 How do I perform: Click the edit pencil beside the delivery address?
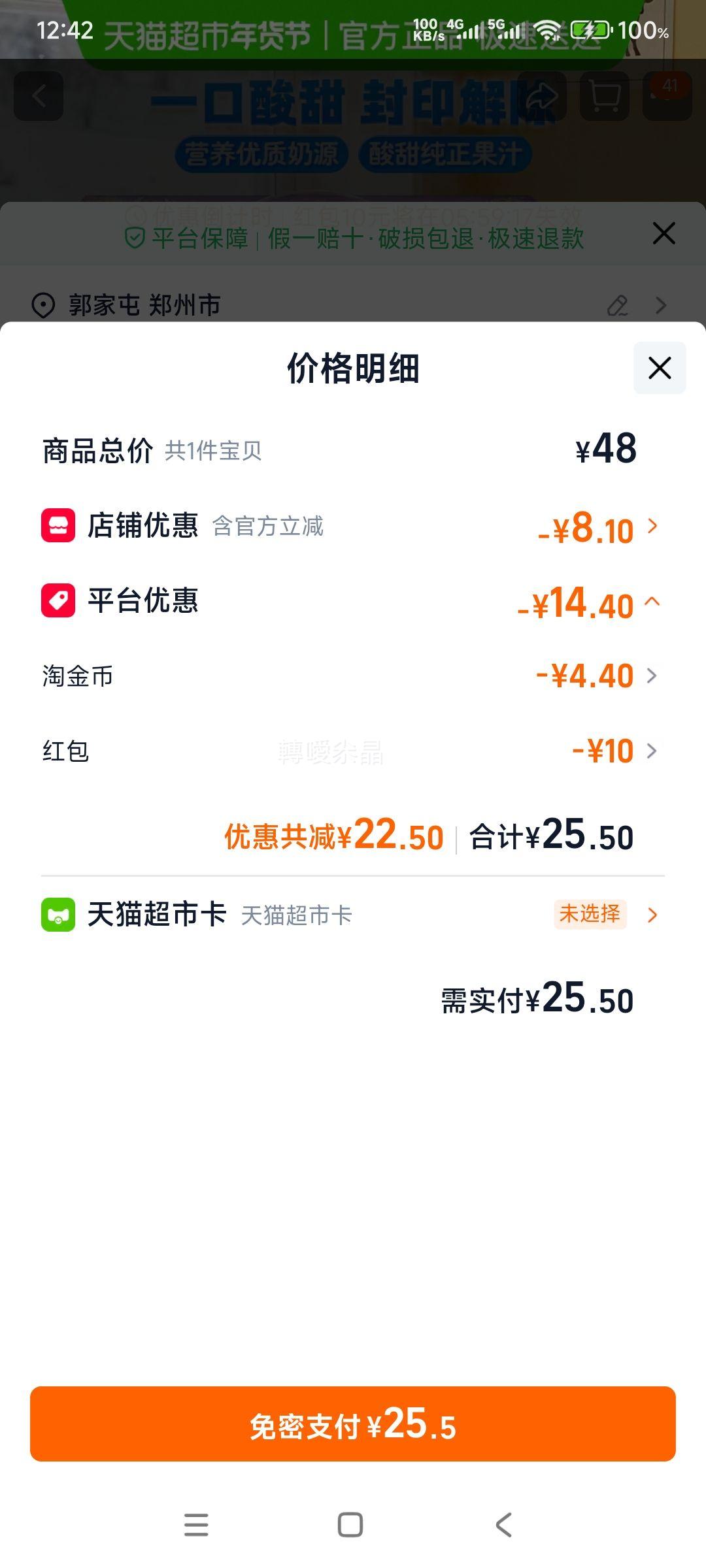(617, 304)
